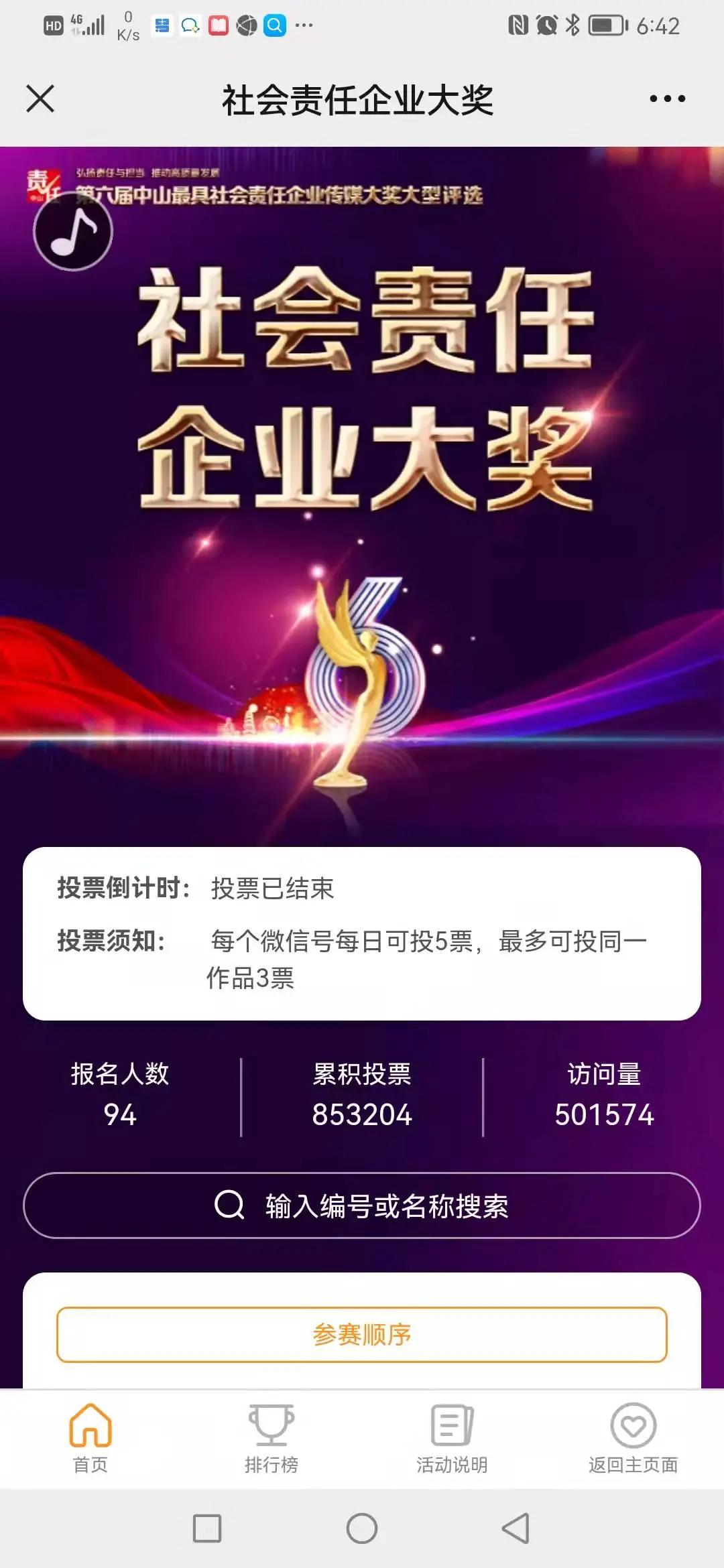The image size is (724, 1568).
Task: Open recent apps with the square button
Action: pos(207,1528)
